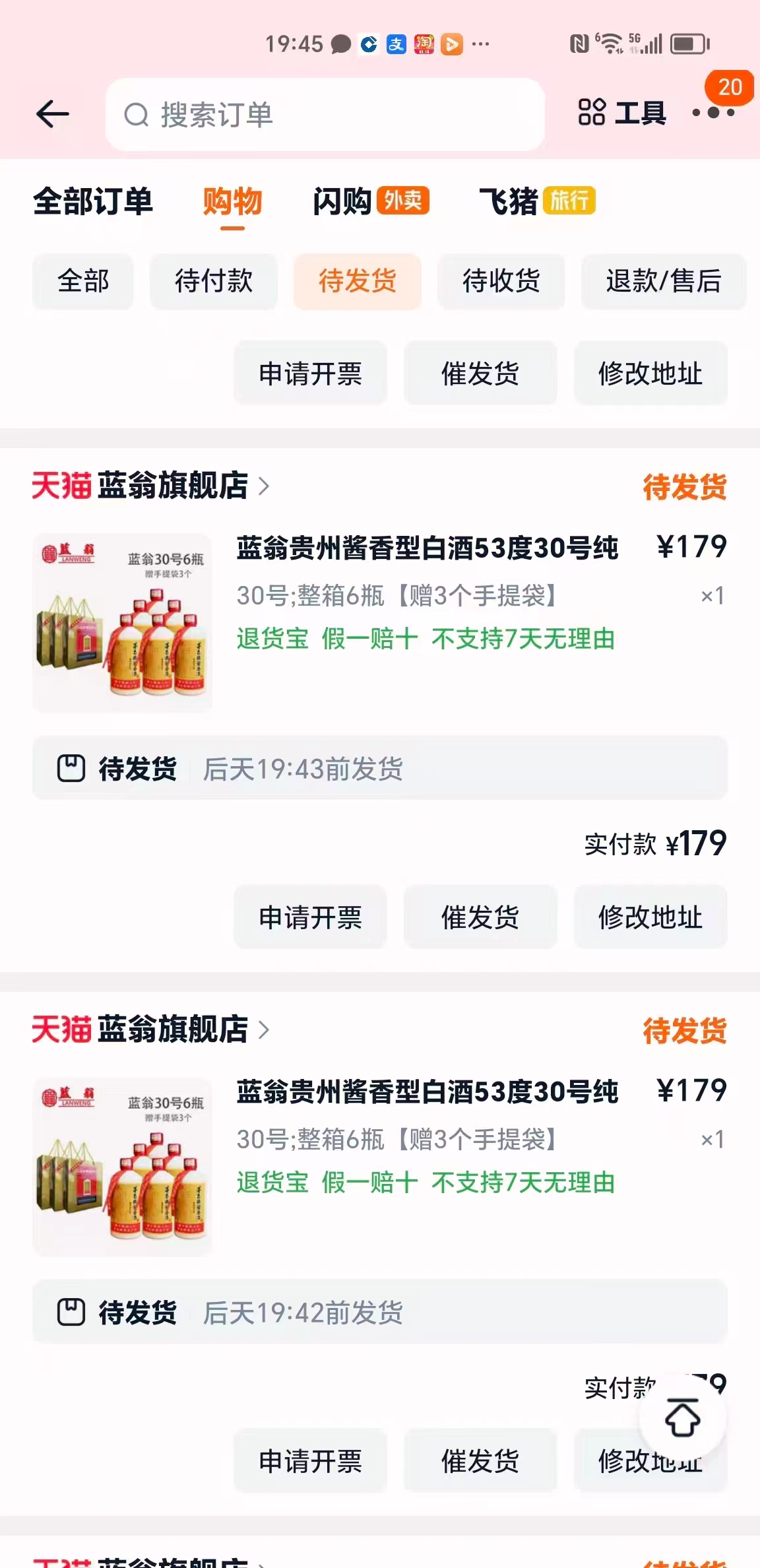Select the 待收货 order filter
760x1568 pixels.
[501, 282]
